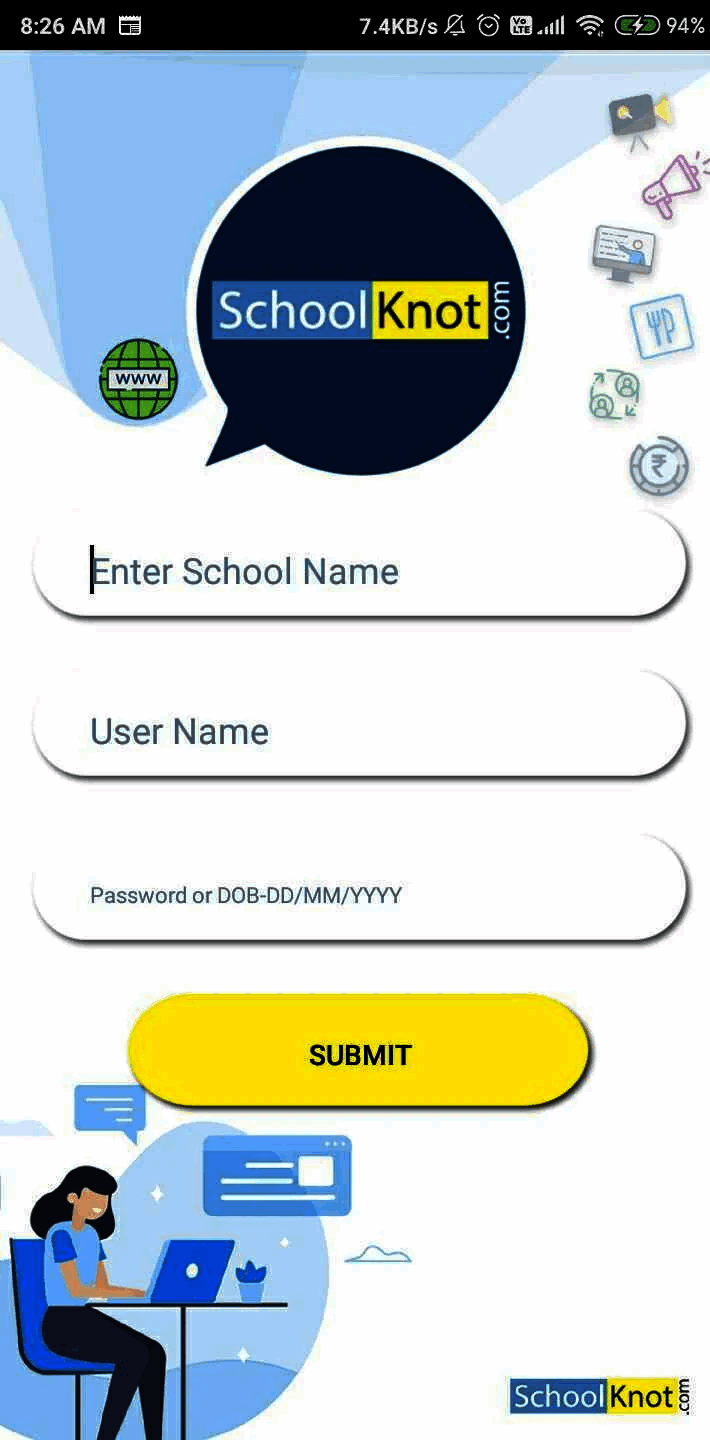Submit the login form
Viewport: 710px width, 1440px height.
[x=359, y=1054]
